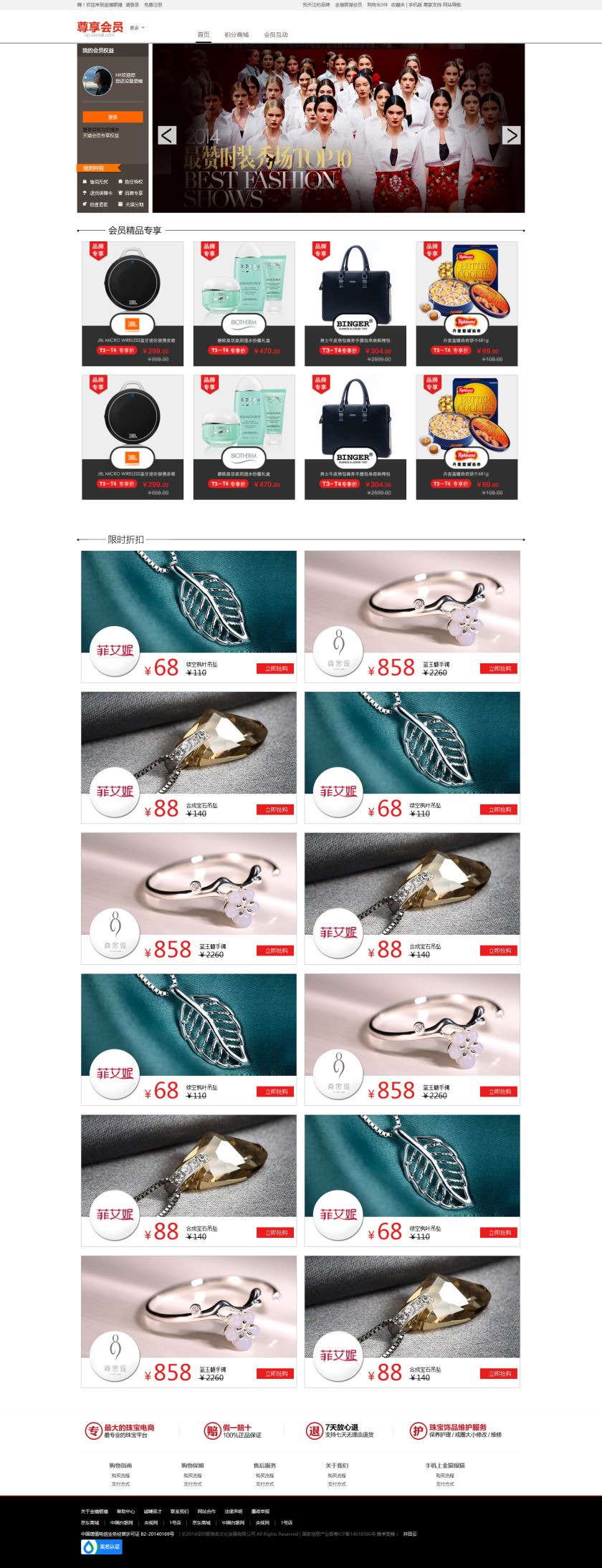Screen dimensions: 602x1568
Task: Open the 会员互动 tab
Action: click(276, 34)
